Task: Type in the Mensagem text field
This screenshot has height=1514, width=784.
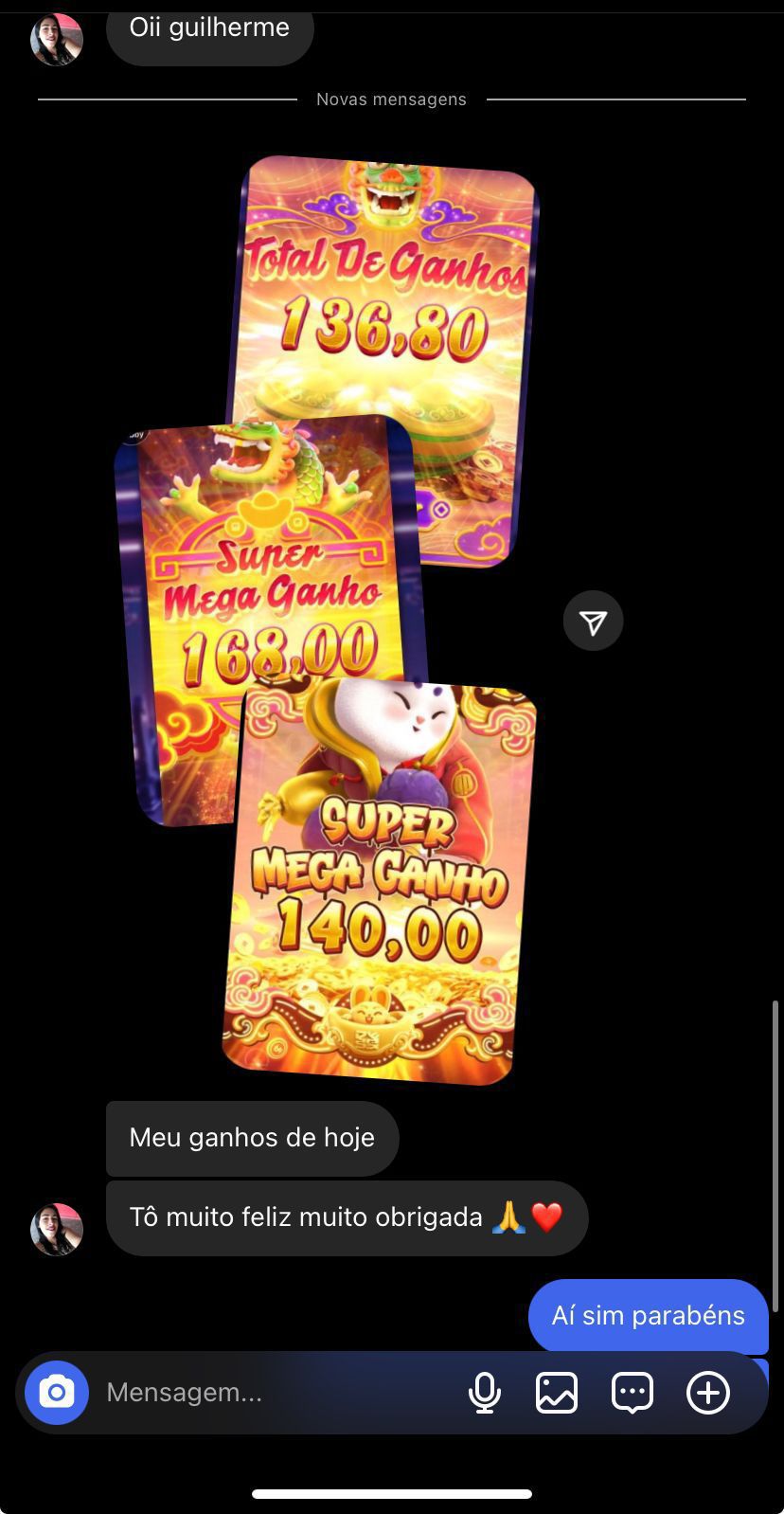Action: coord(275,1393)
